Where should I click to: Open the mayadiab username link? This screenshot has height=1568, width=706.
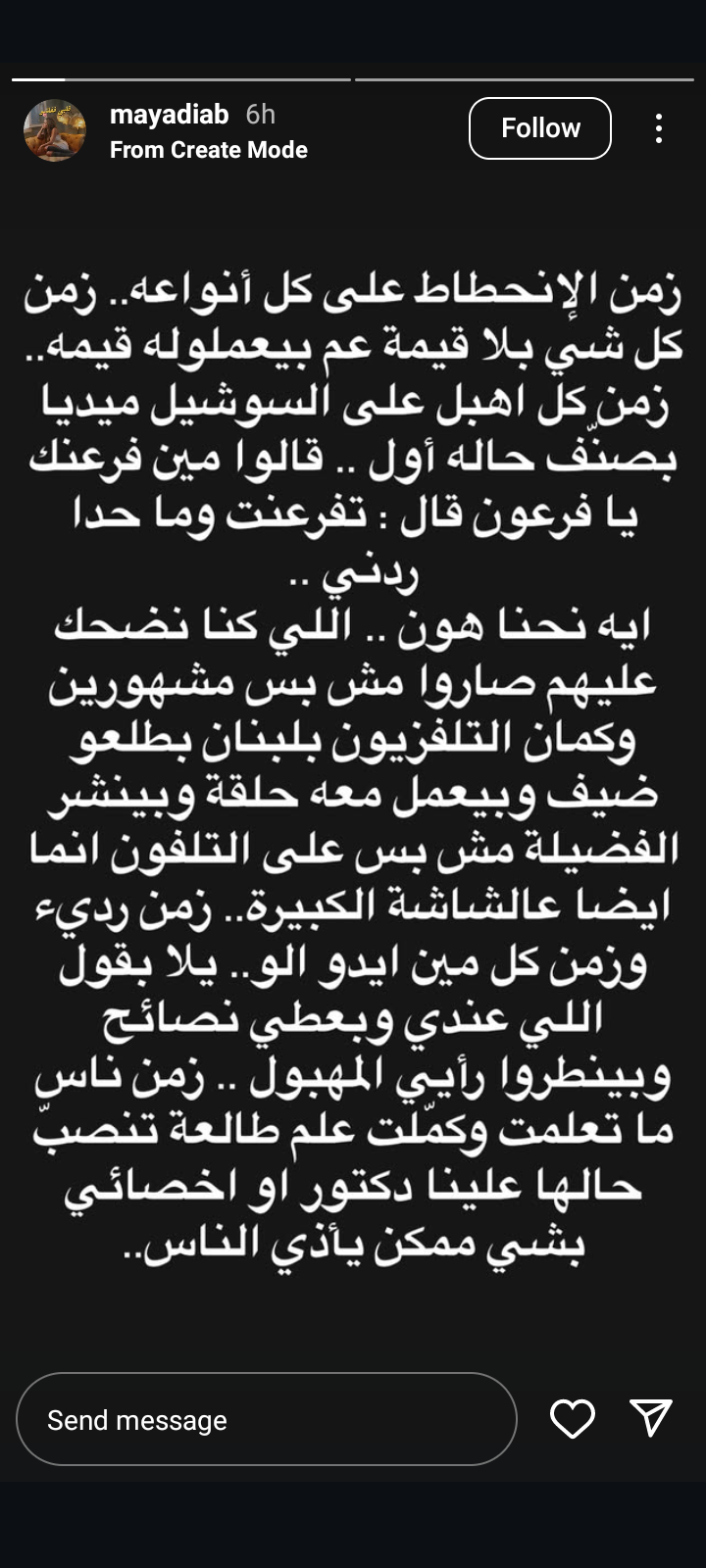[169, 115]
